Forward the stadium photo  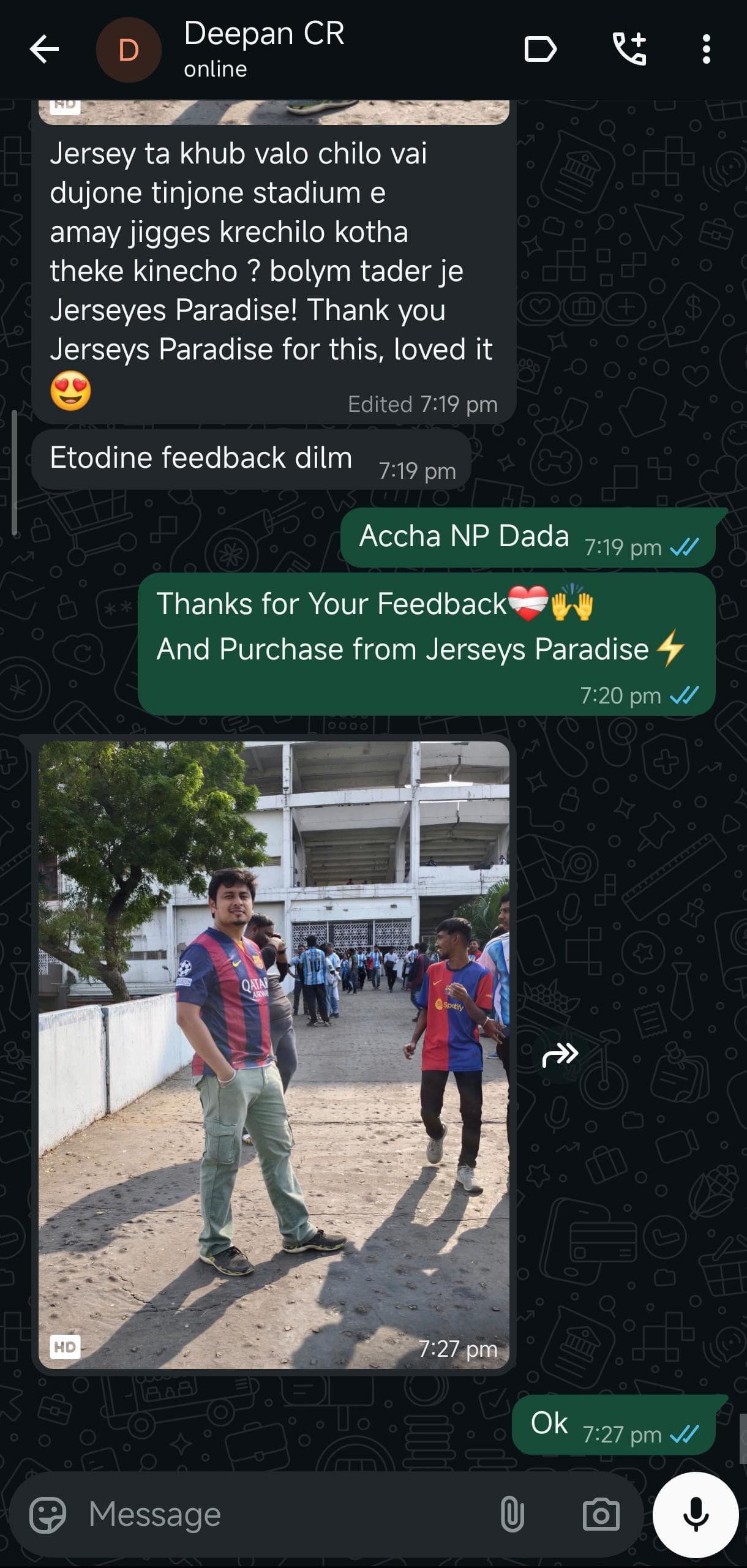(x=560, y=1054)
